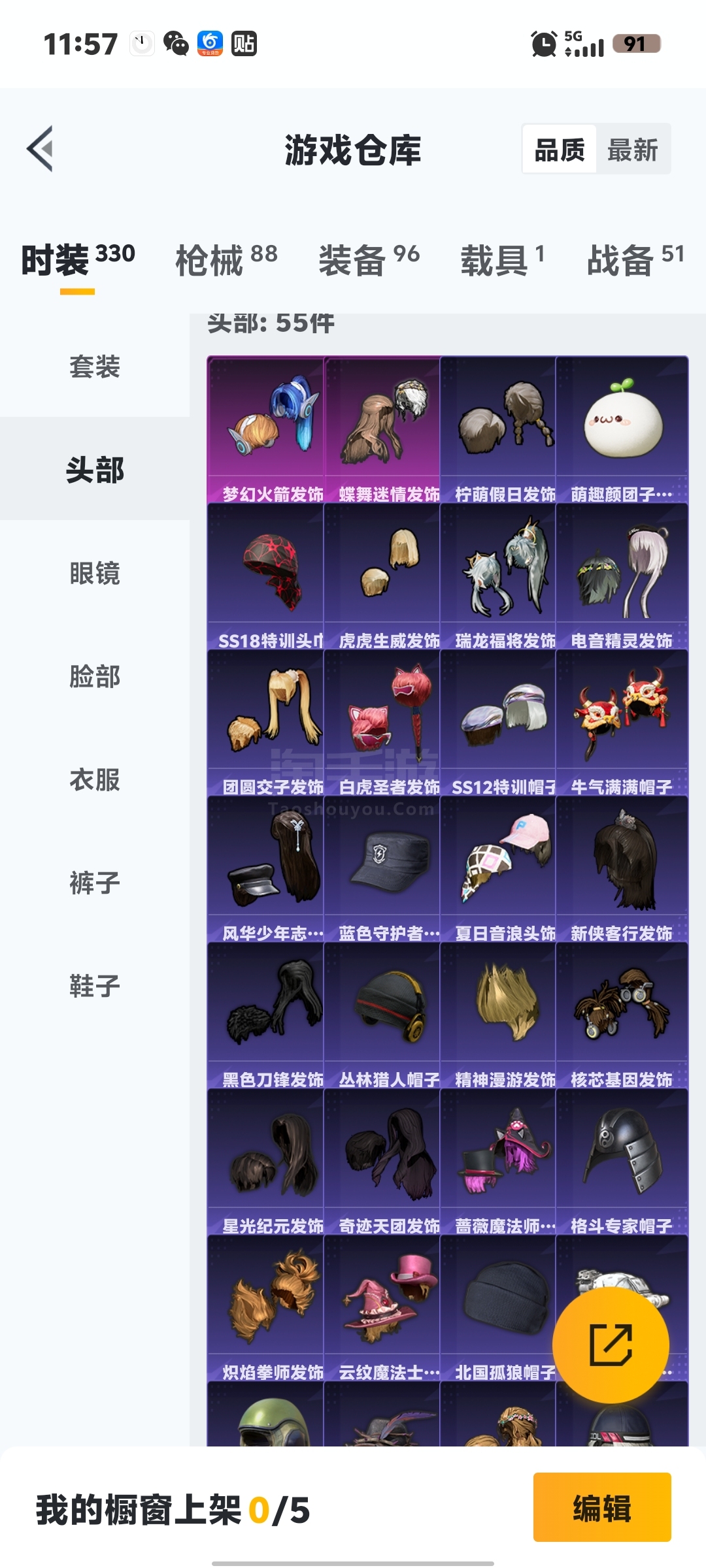
Task: Switch to the 战备 tab
Action: coord(635,259)
